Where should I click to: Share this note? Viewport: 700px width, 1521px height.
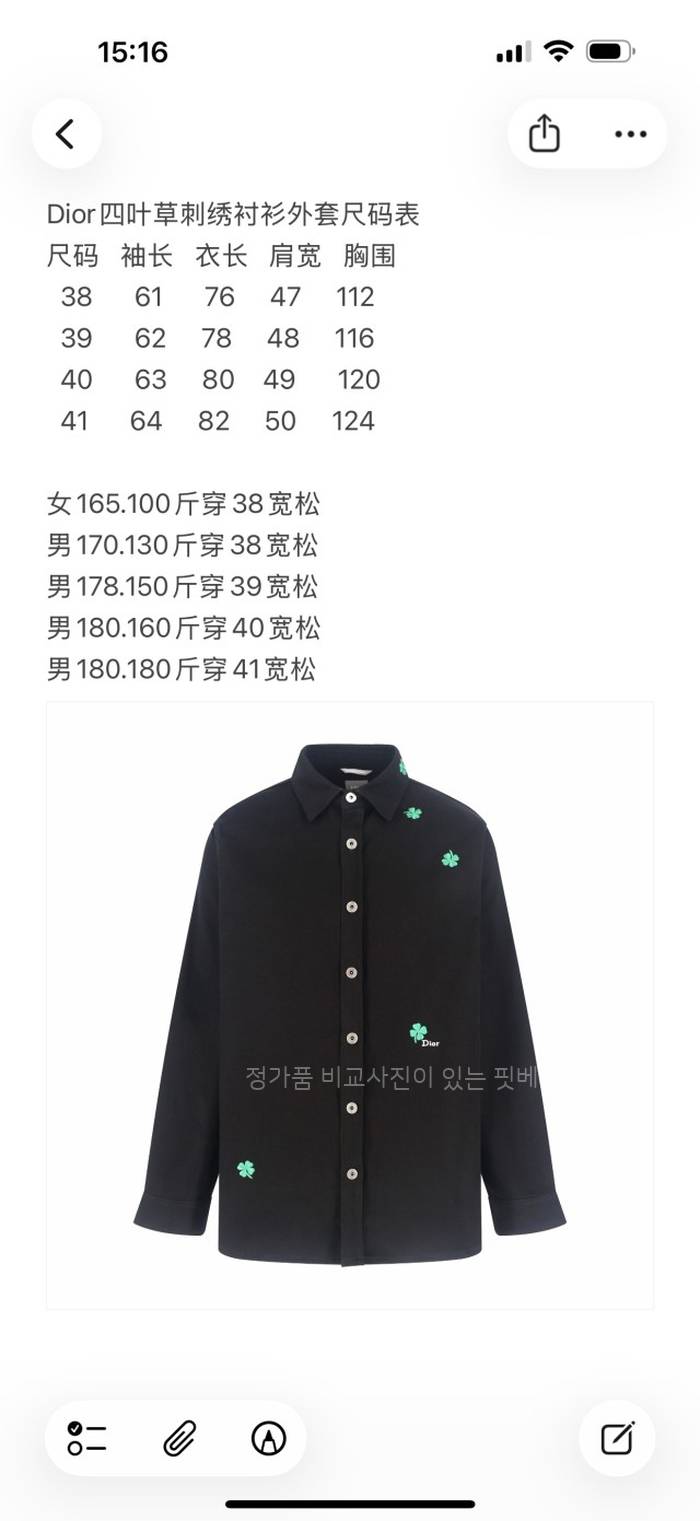[x=544, y=134]
